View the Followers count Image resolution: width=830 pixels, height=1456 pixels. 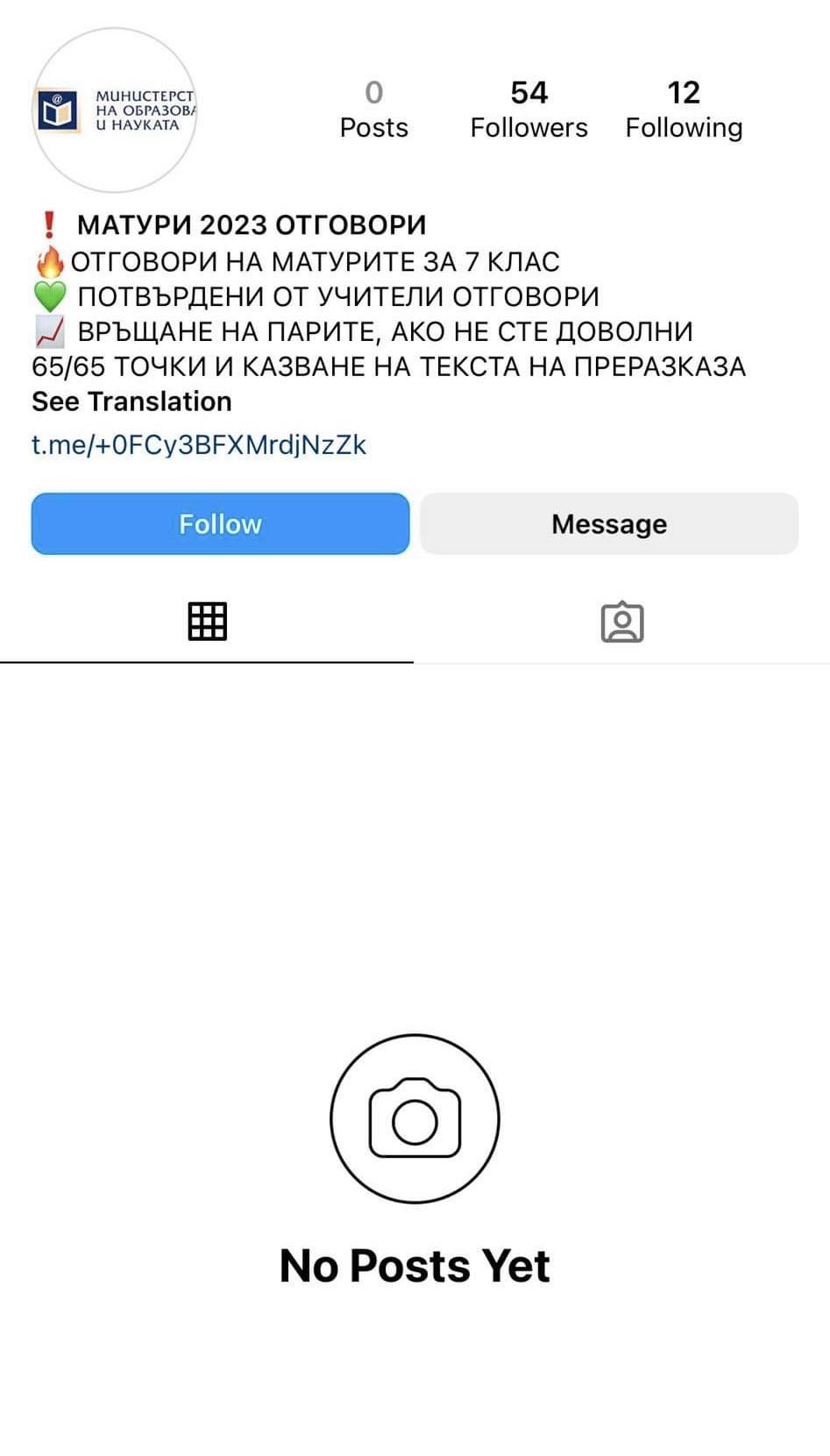[x=529, y=108]
